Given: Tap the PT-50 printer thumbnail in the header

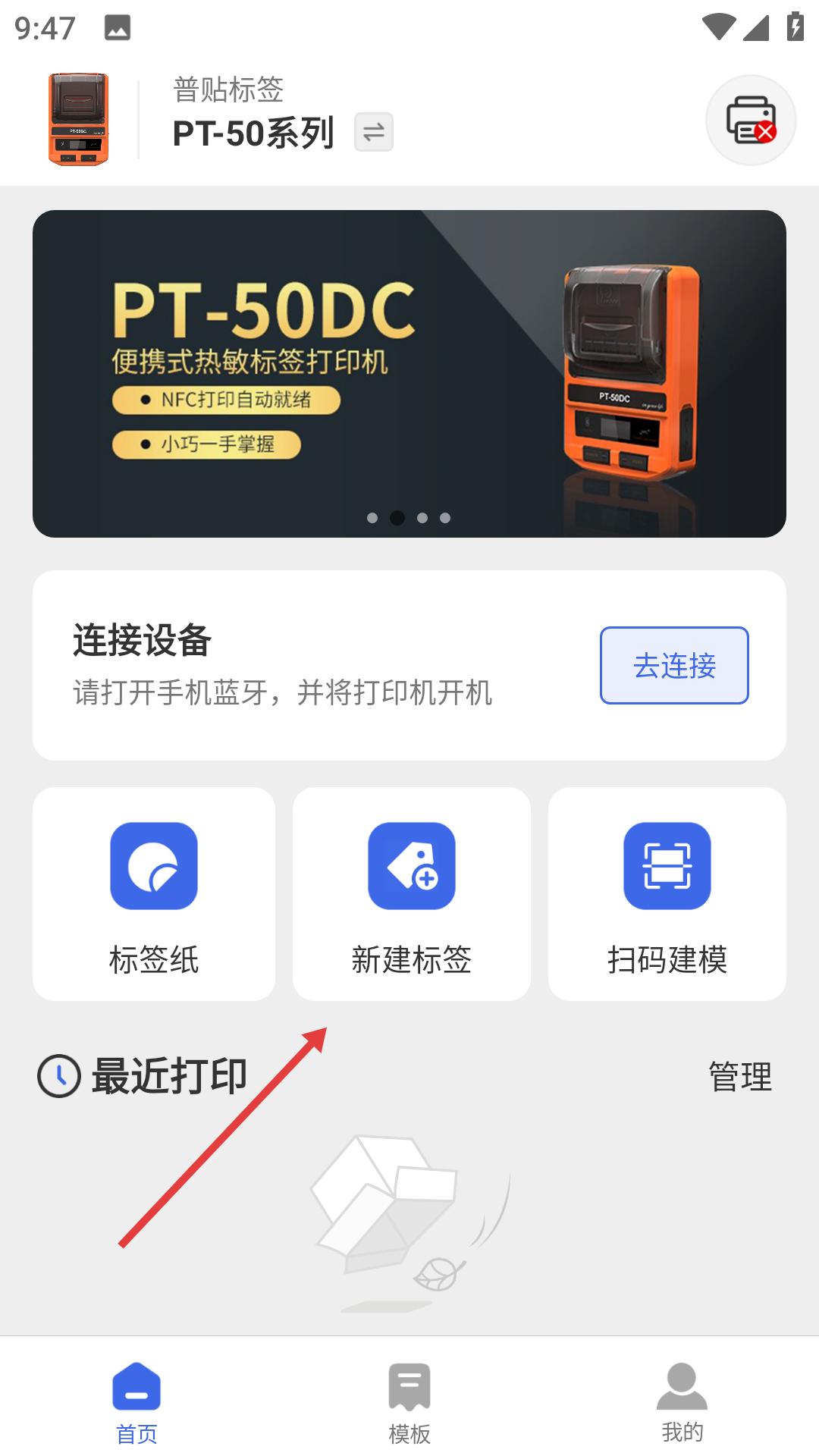Looking at the screenshot, I should tap(79, 118).
